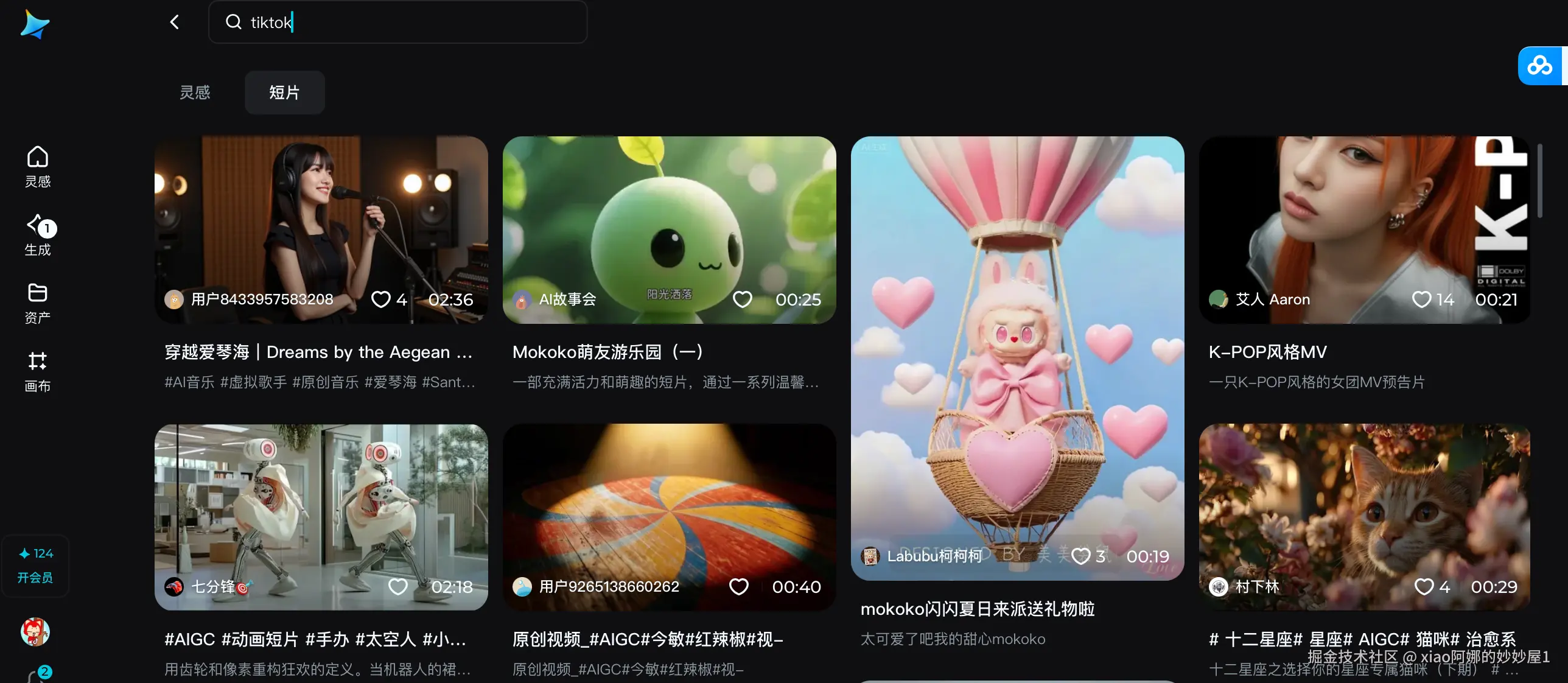1568x683 pixels.
Task: Like the 艾人 Aaron video
Action: pyautogui.click(x=1421, y=299)
